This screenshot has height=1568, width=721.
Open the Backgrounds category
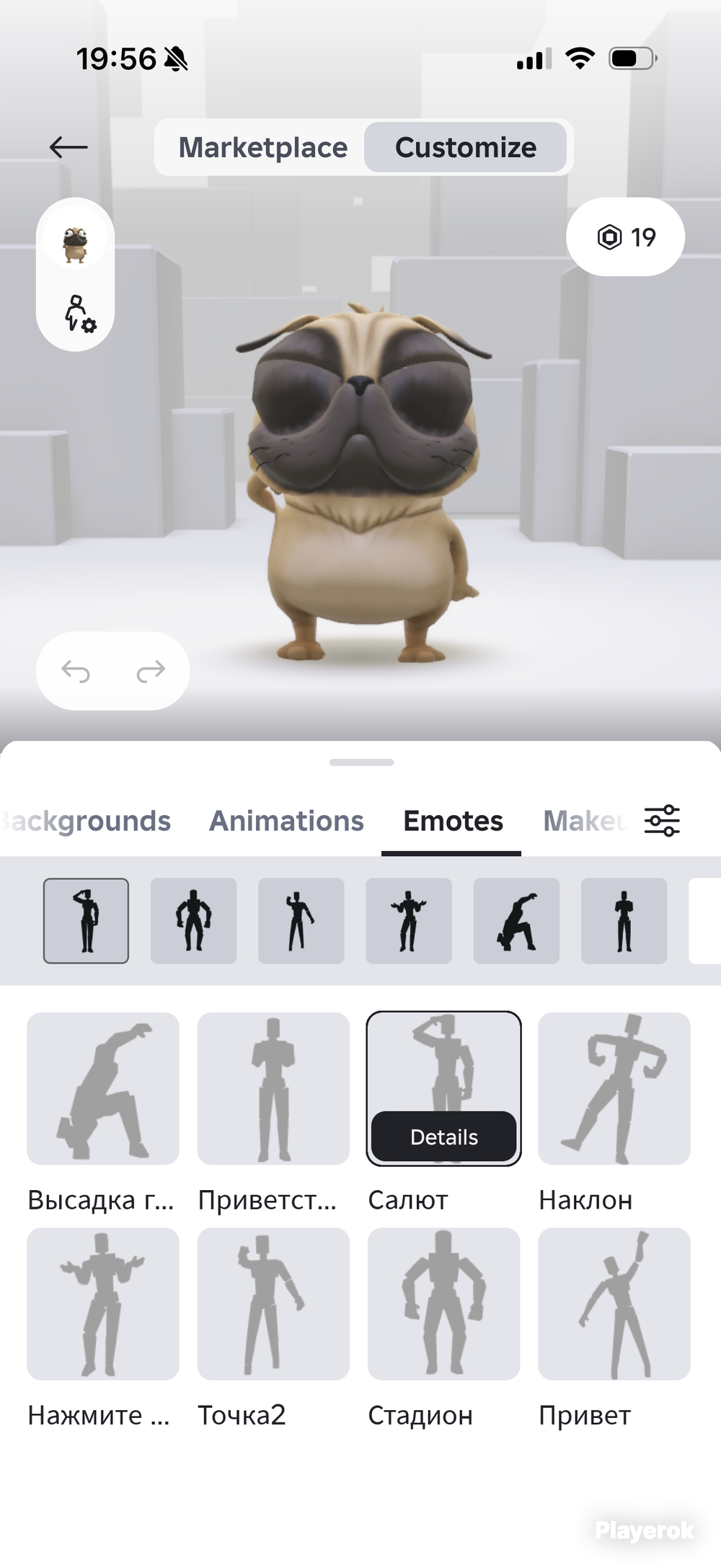85,821
